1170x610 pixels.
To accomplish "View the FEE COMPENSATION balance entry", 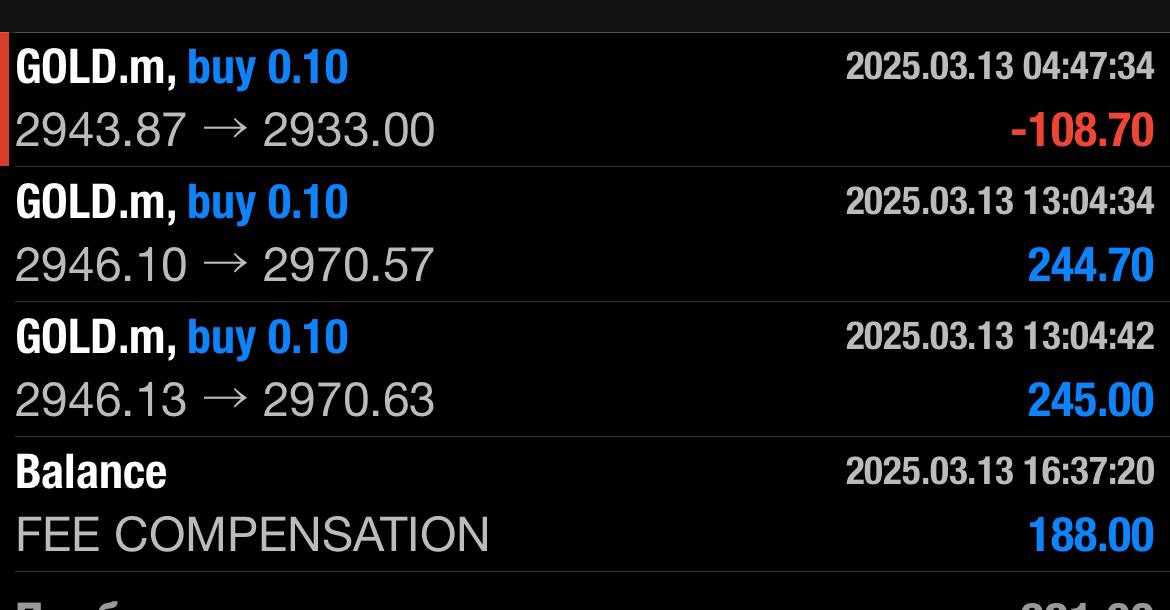I will click(585, 504).
